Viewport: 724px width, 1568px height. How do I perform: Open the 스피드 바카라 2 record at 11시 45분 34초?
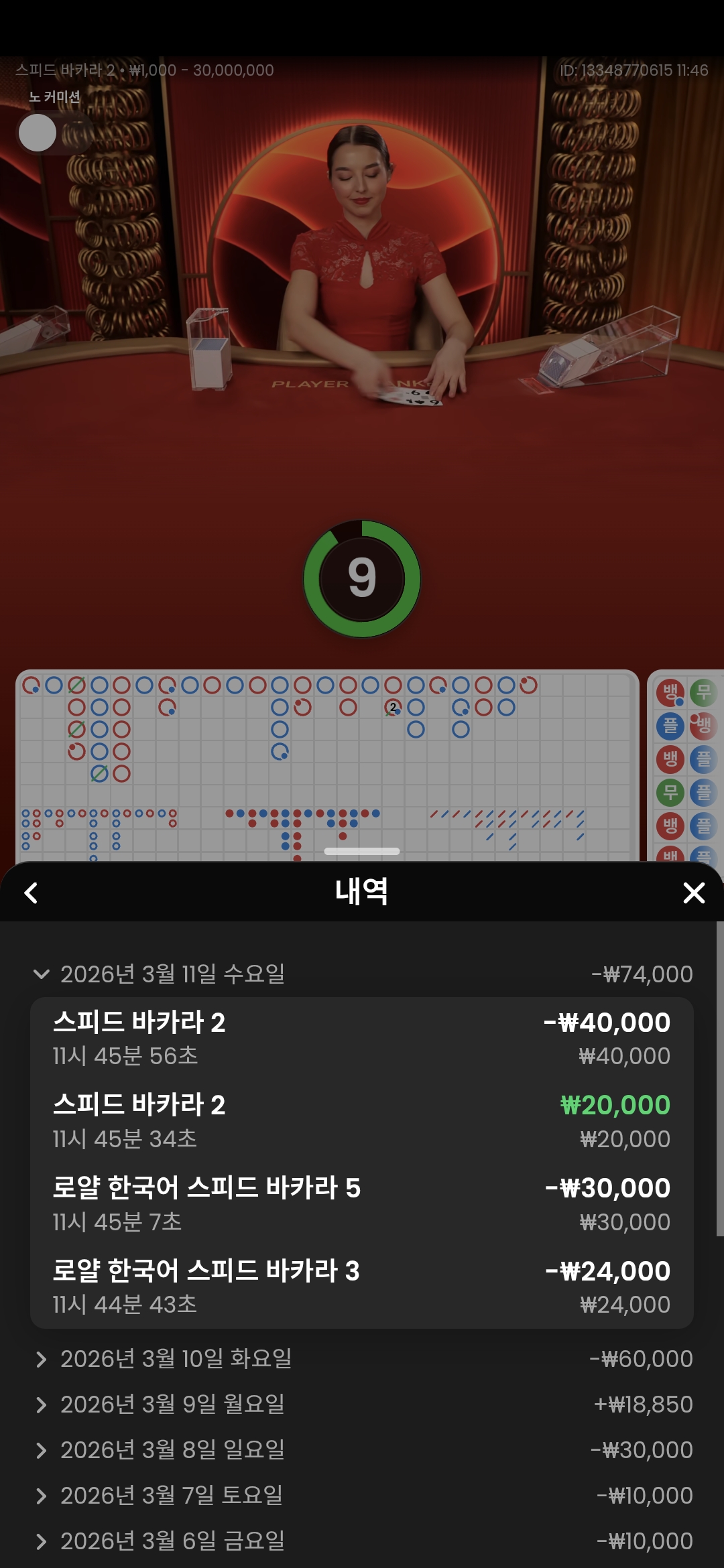point(362,1120)
